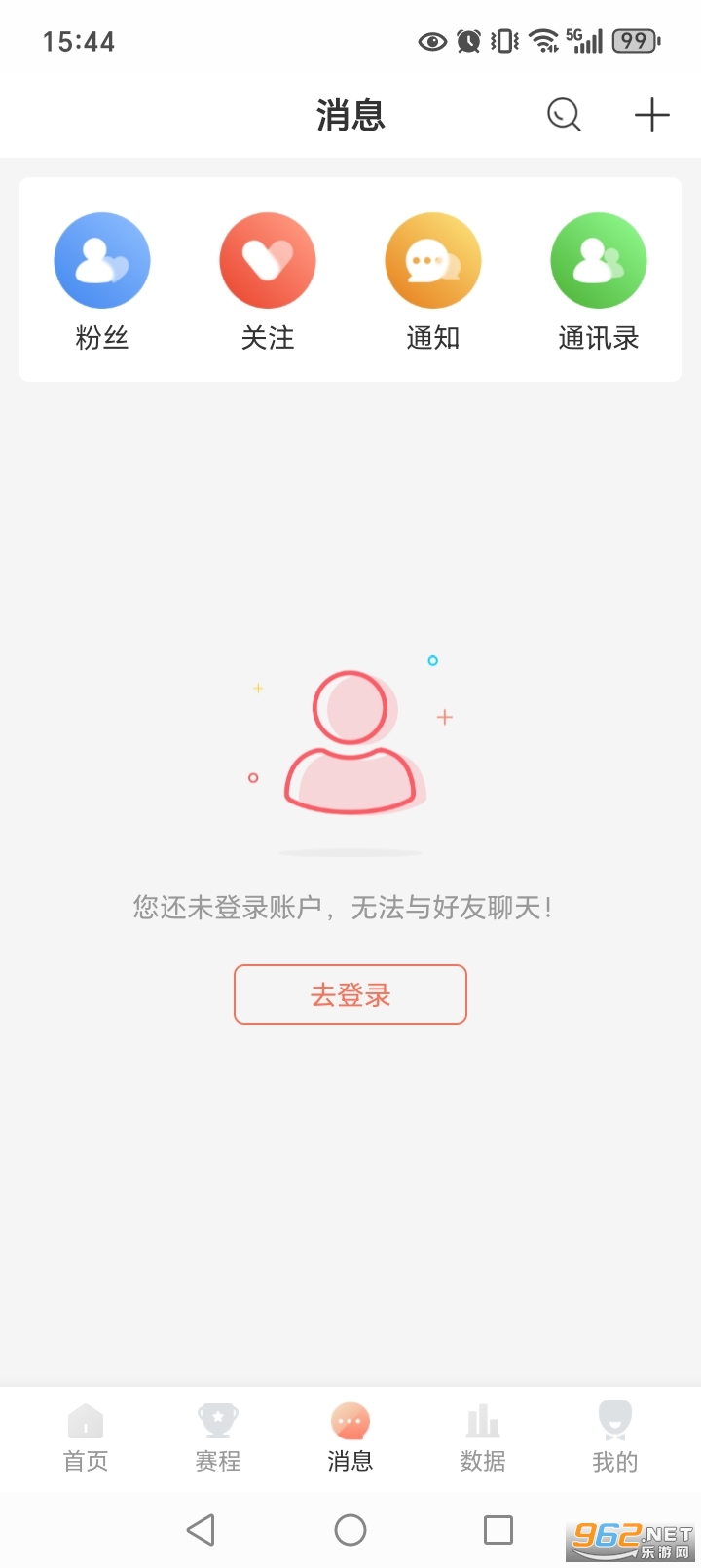The height and width of the screenshot is (1568, 701).
Task: Open the 通讯录 contacts icon
Action: point(599,260)
